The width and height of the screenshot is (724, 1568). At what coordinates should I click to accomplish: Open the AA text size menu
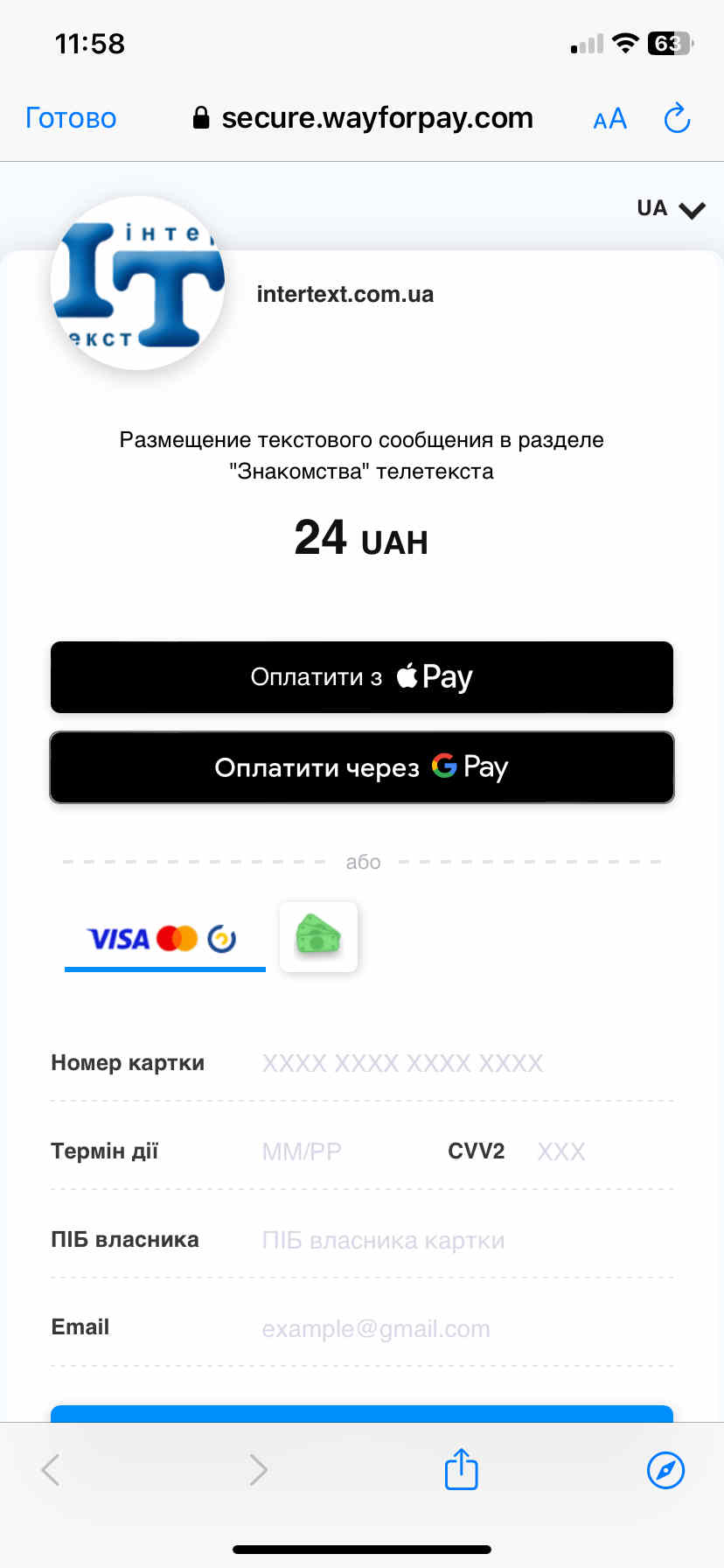pyautogui.click(x=609, y=119)
